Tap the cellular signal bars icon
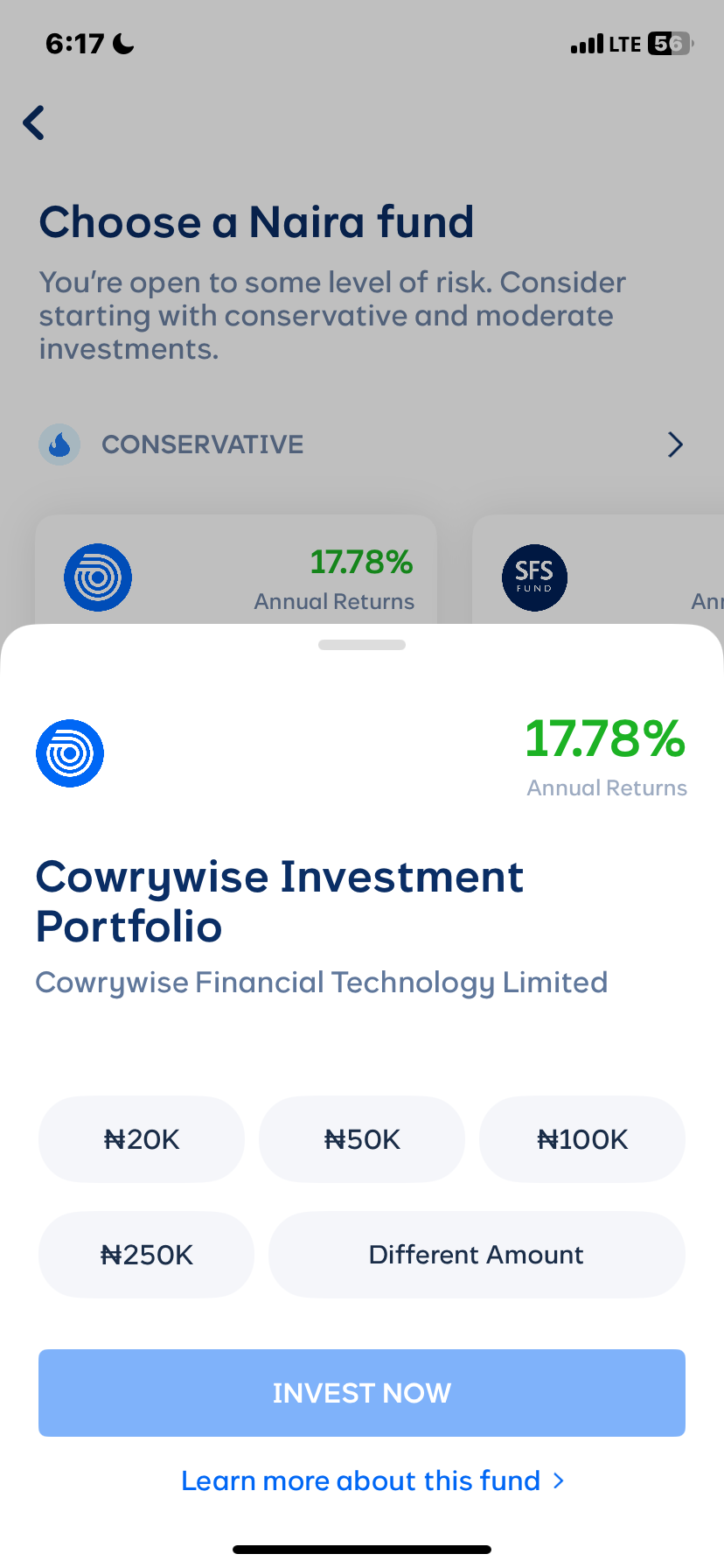 [x=587, y=43]
